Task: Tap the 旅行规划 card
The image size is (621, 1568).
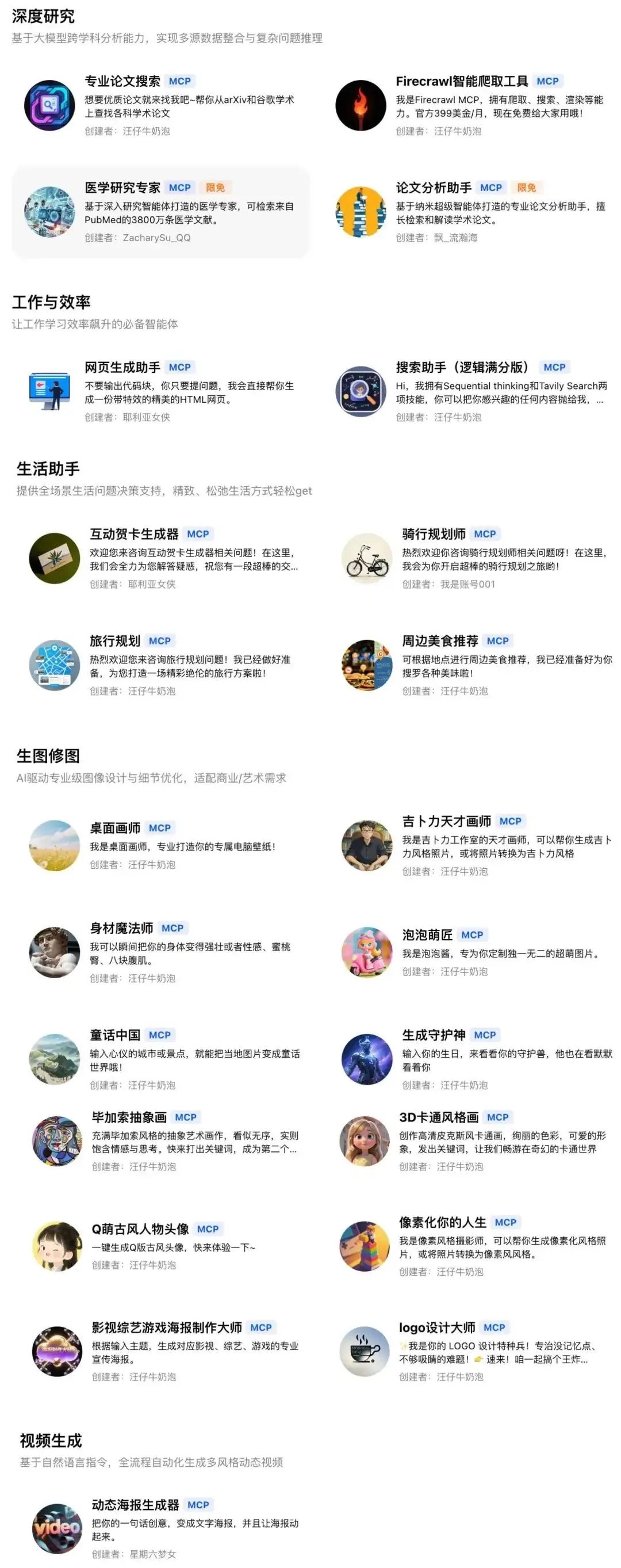Action: 115,641
